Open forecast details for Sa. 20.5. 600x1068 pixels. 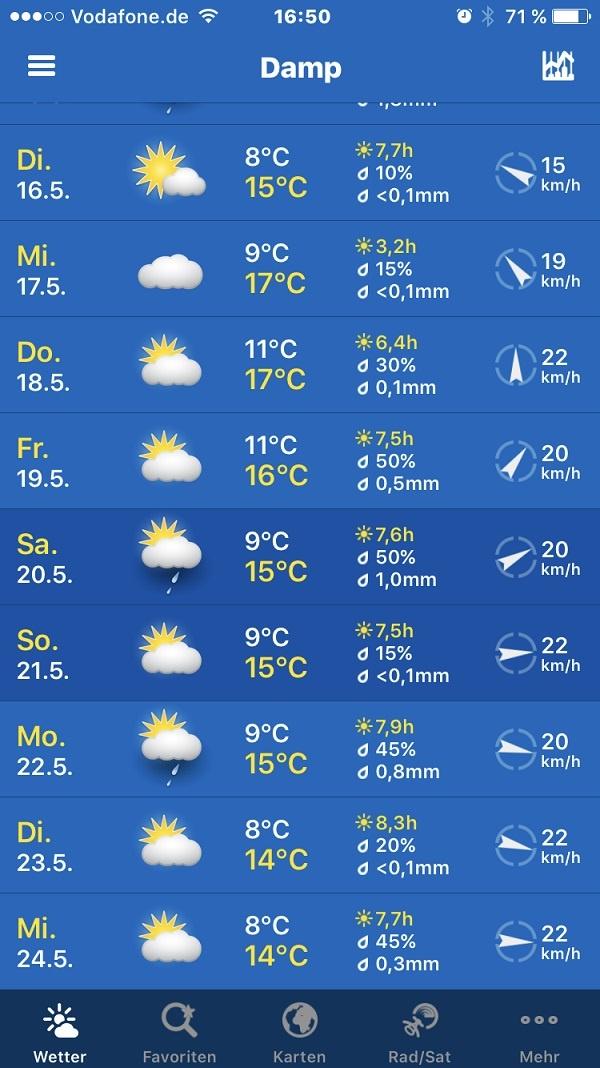pos(300,557)
